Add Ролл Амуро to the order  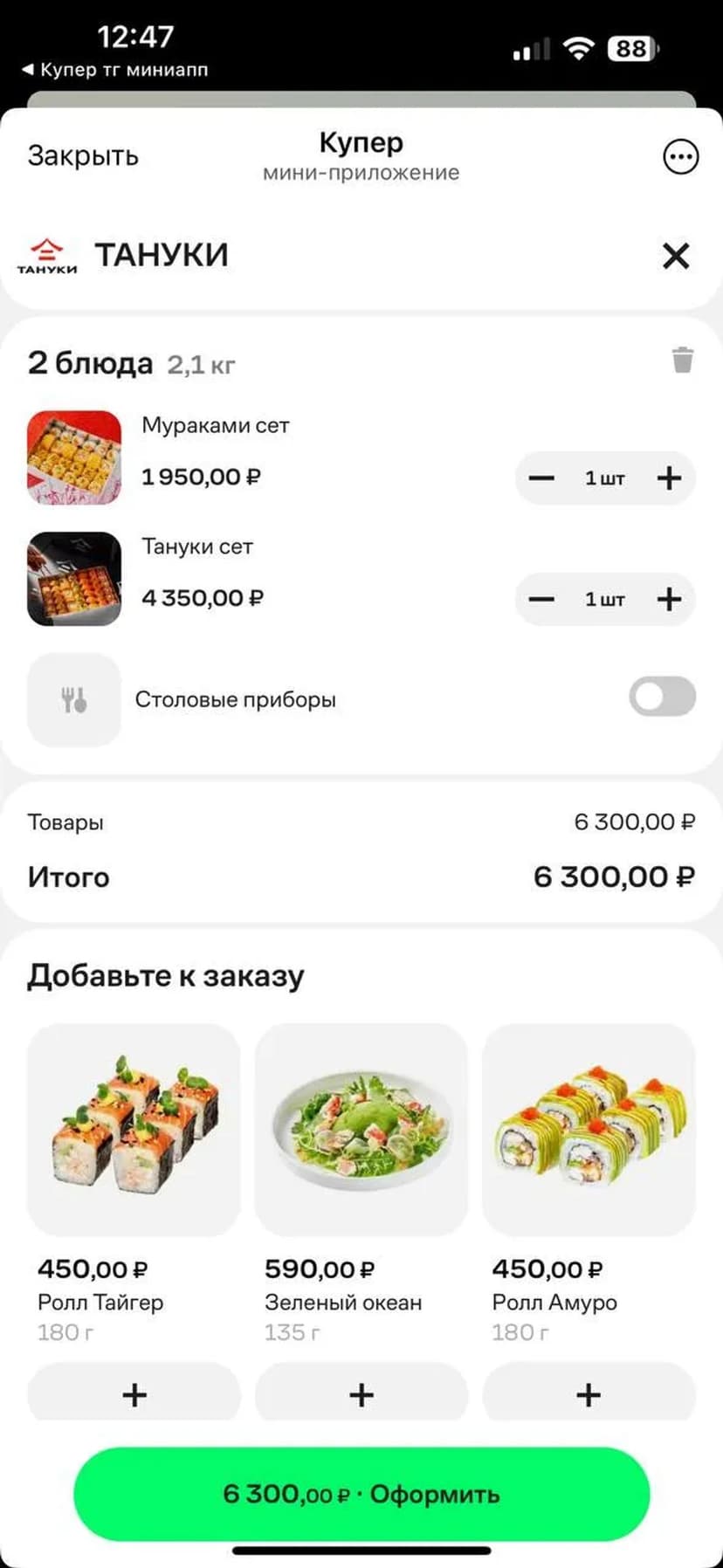pos(588,1394)
